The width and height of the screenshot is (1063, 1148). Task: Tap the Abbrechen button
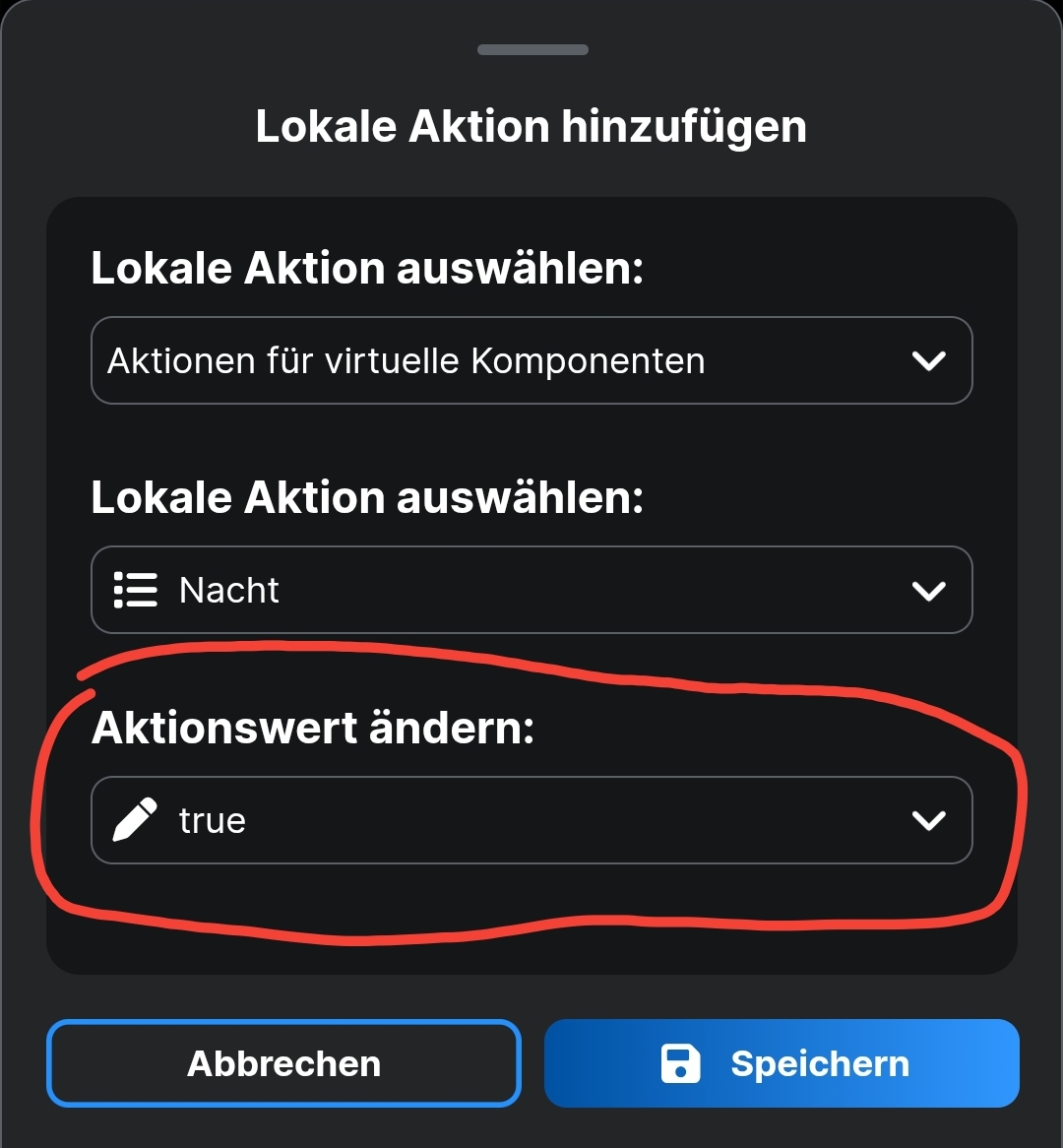pos(283,1063)
